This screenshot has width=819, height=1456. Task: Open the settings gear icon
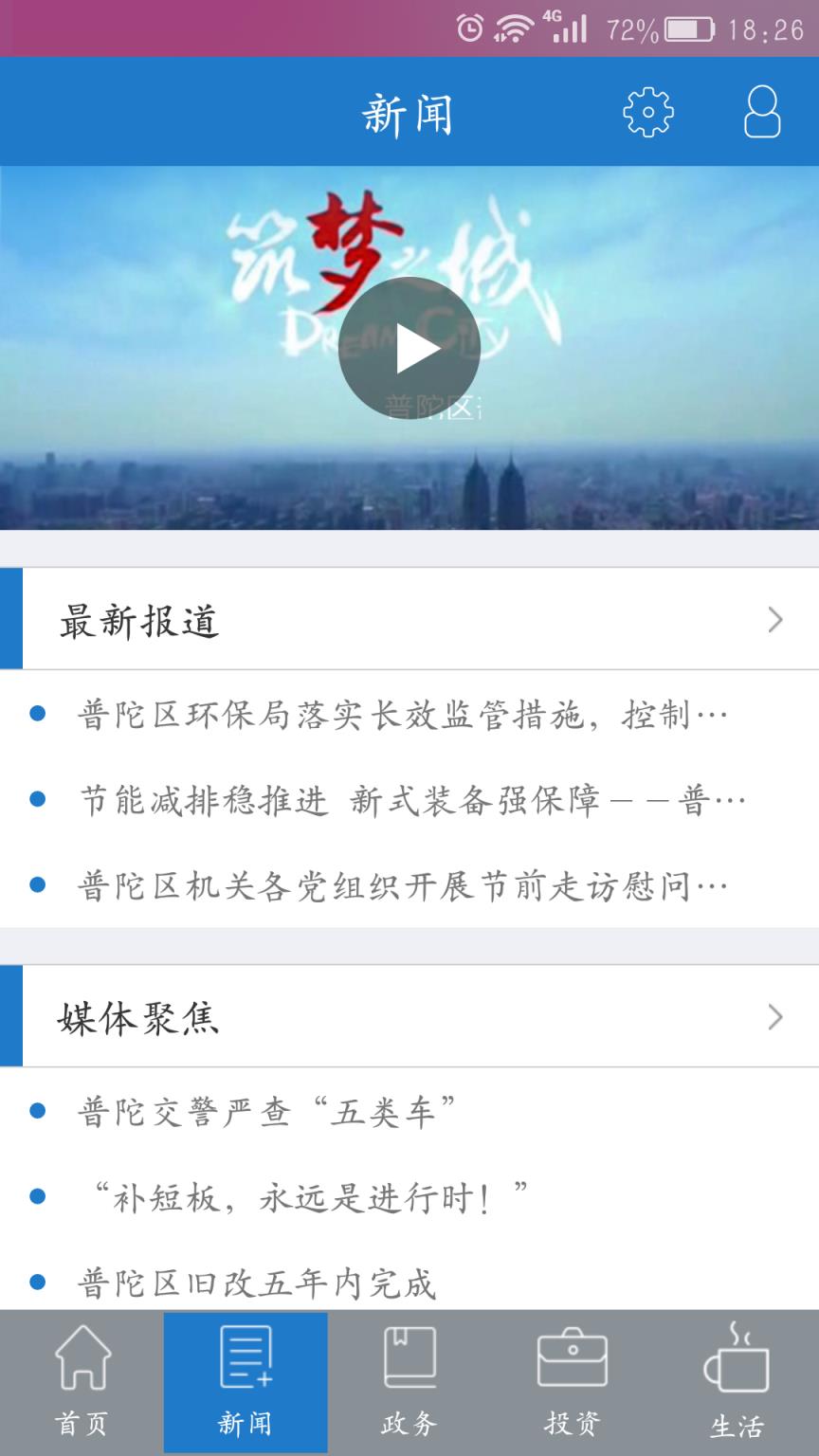pos(647,113)
